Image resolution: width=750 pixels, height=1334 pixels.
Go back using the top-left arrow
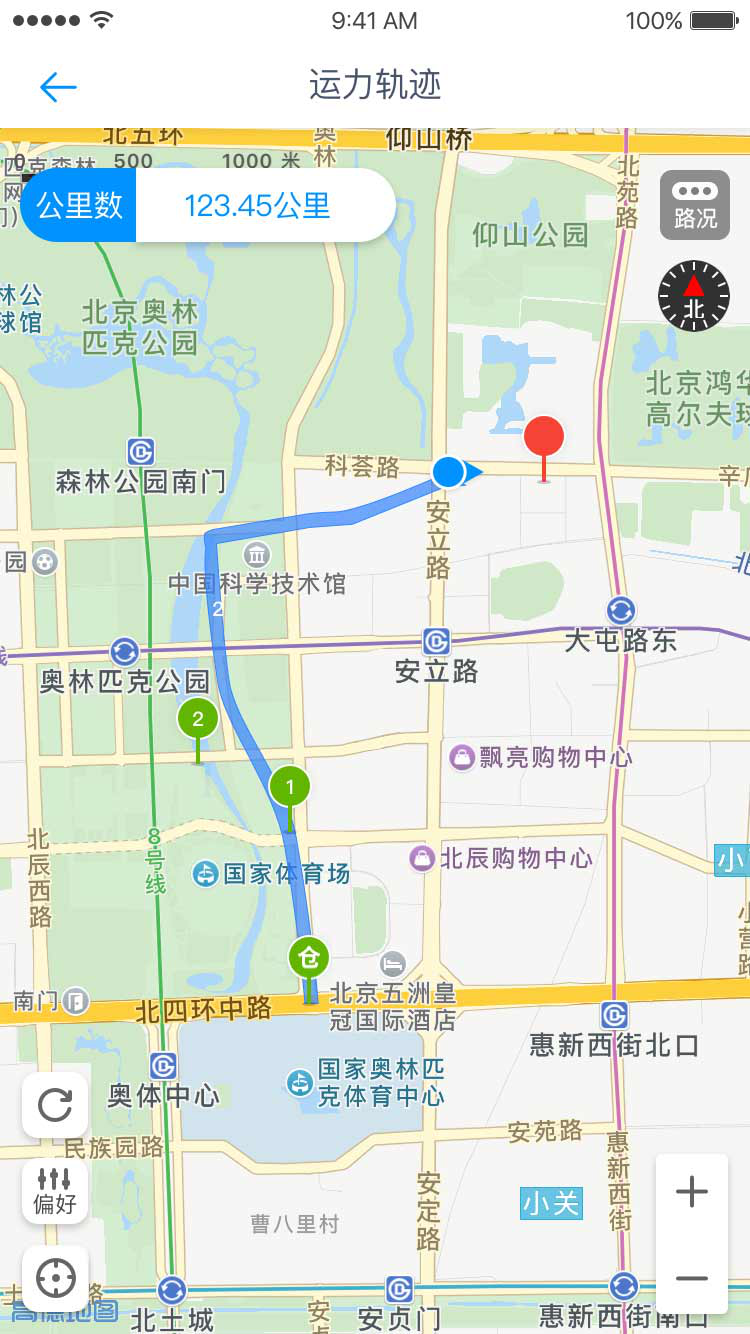(x=58, y=87)
